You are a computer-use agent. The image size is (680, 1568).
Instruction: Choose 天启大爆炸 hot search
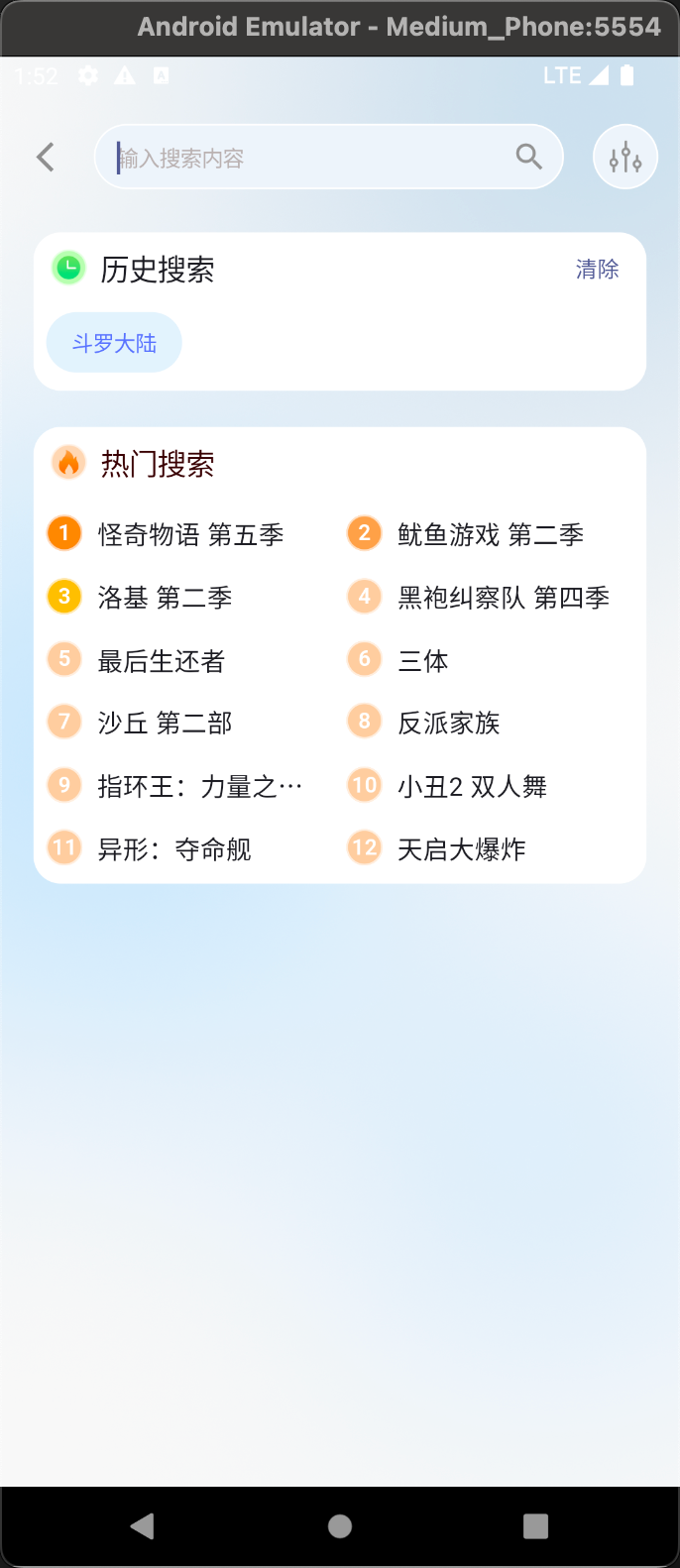pyautogui.click(x=461, y=849)
